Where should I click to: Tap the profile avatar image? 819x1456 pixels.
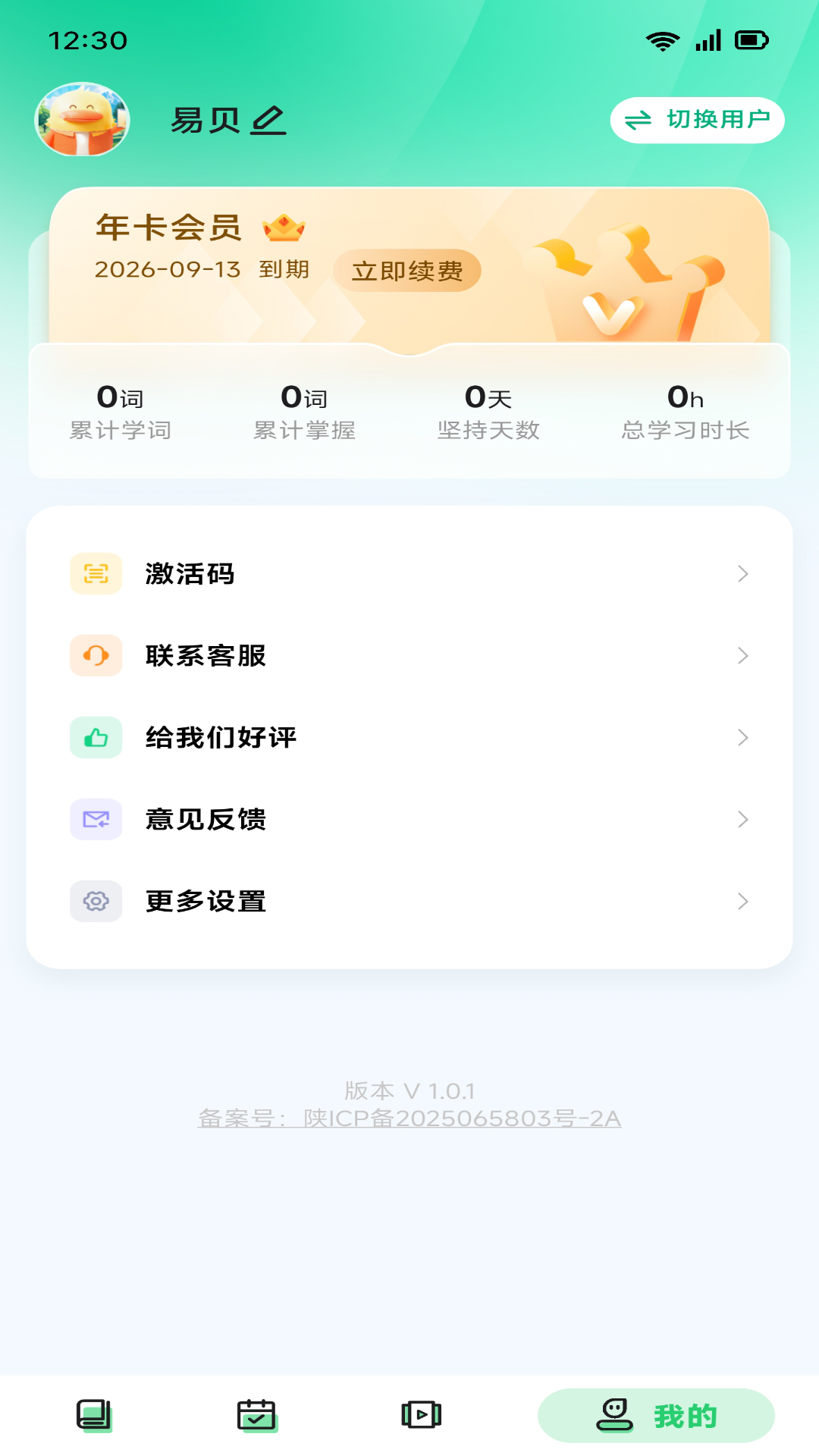[x=82, y=120]
